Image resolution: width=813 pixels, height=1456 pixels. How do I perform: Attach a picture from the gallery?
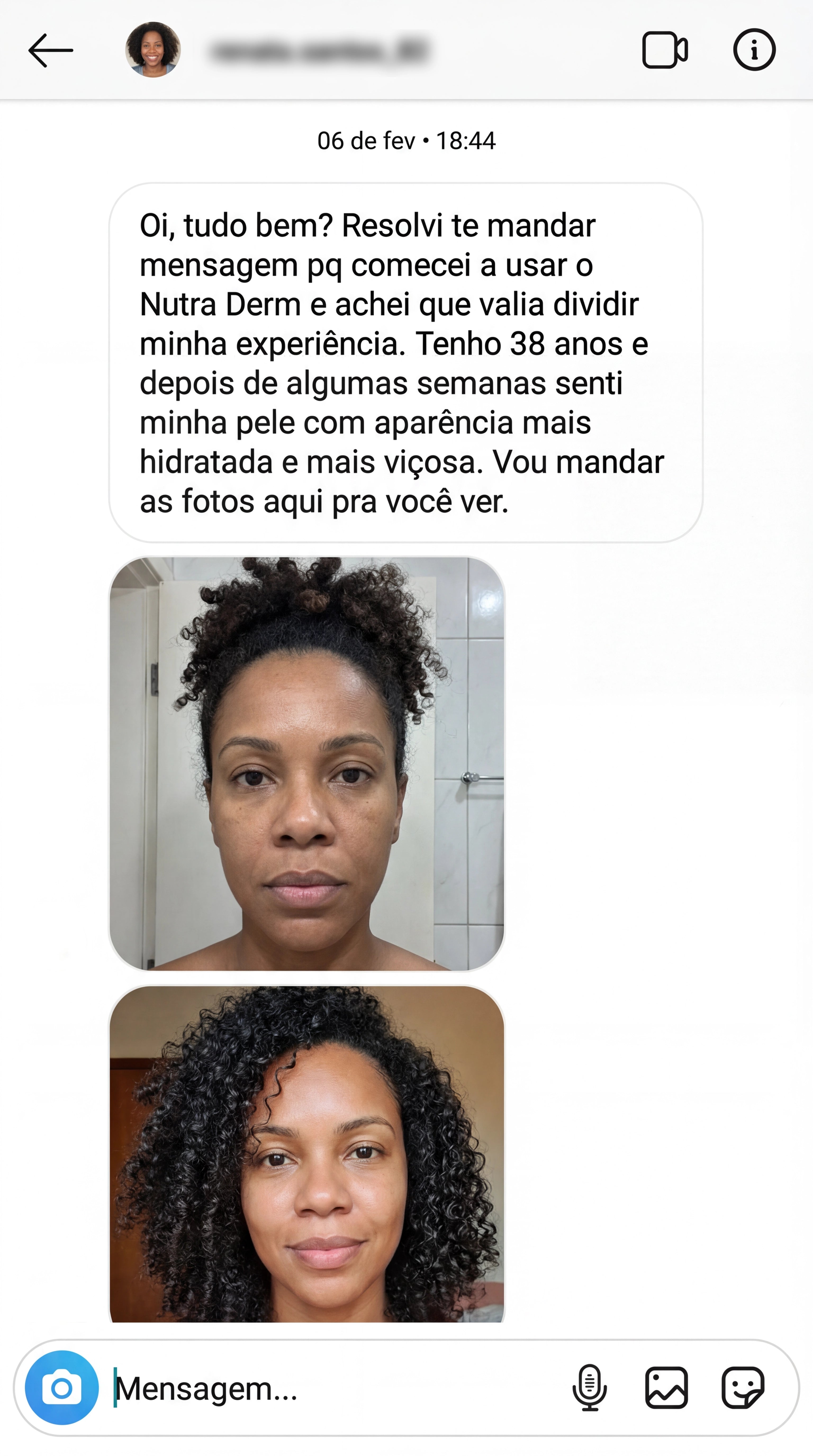pos(667,1387)
